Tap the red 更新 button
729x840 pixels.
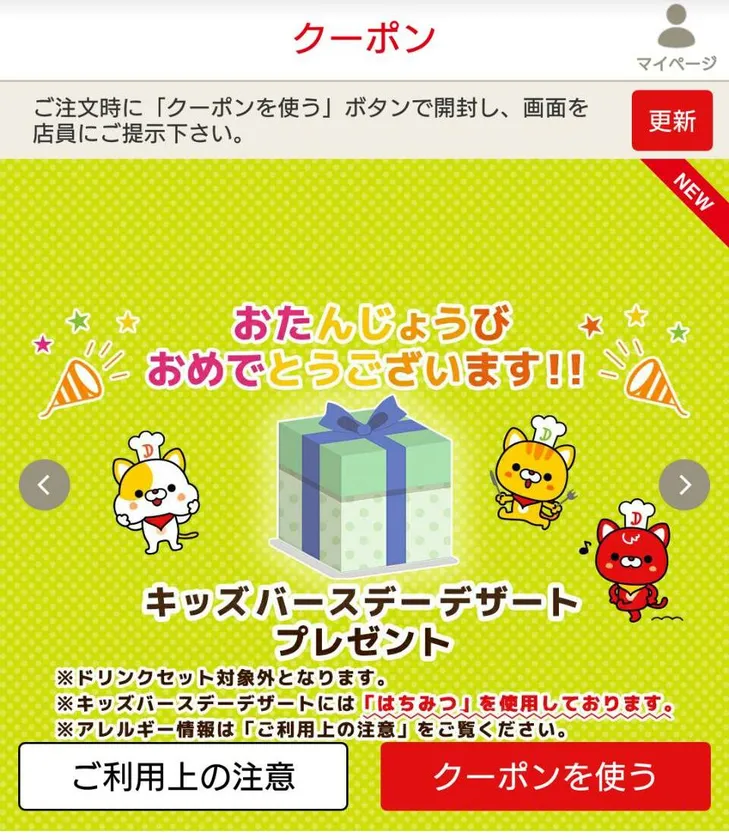click(672, 121)
